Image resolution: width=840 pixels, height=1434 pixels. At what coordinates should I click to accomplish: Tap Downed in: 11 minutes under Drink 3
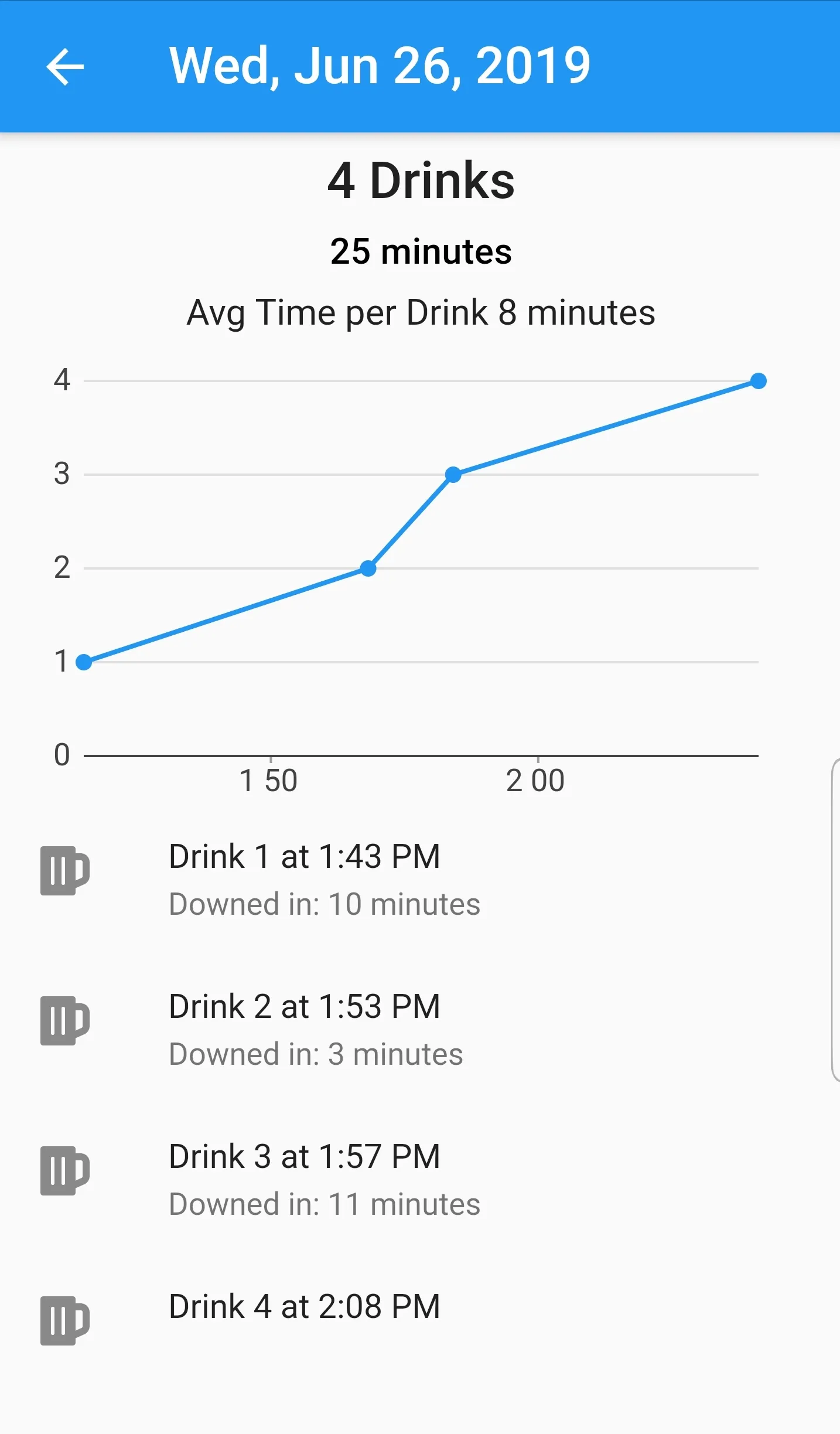pos(324,1203)
